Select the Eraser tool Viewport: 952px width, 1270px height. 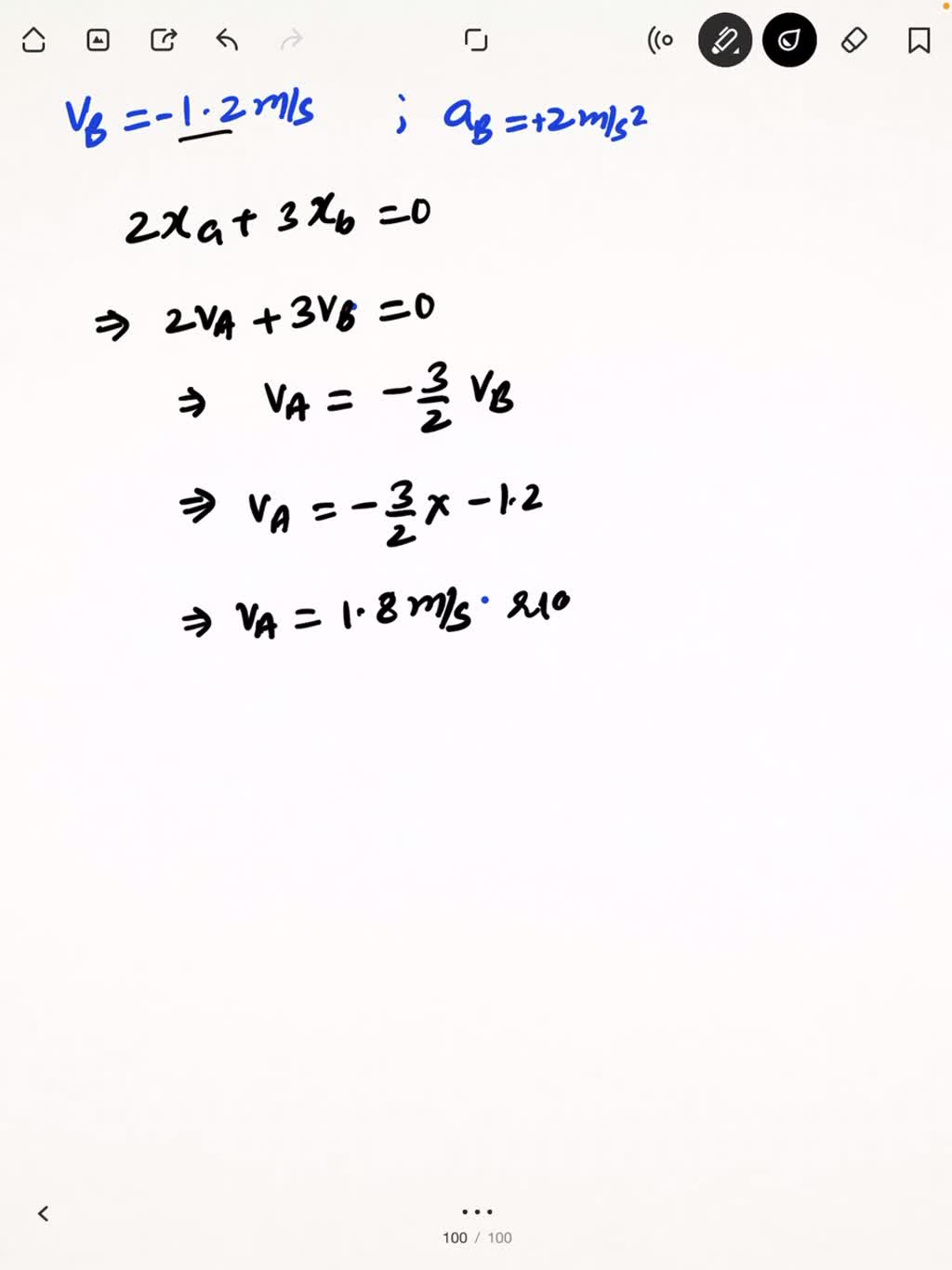point(853,40)
